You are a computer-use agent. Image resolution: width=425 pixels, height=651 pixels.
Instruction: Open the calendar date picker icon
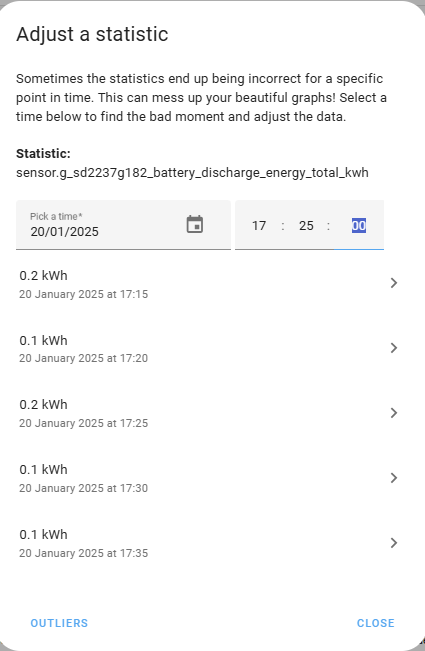195,225
